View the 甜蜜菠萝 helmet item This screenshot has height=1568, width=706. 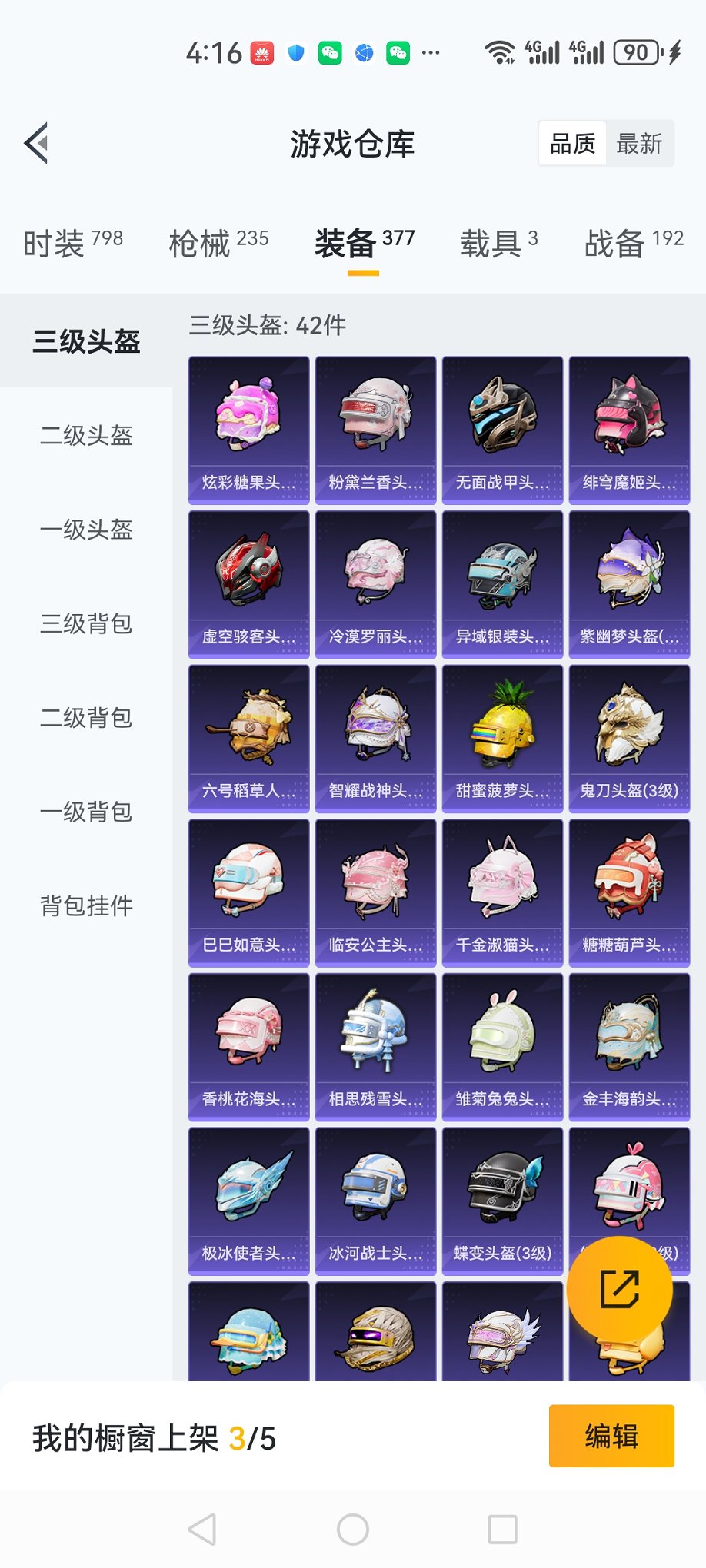pos(502,738)
